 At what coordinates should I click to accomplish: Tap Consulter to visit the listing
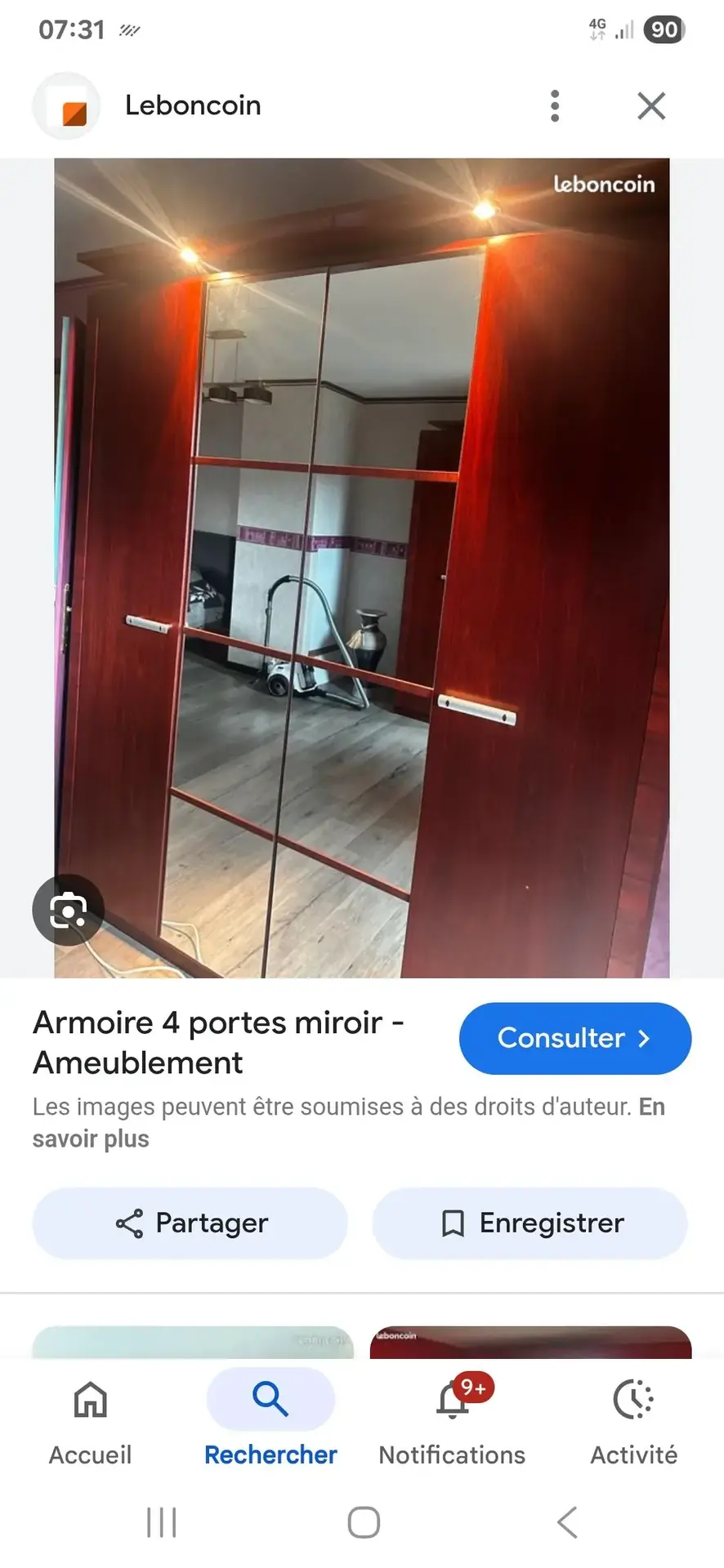tap(574, 1038)
